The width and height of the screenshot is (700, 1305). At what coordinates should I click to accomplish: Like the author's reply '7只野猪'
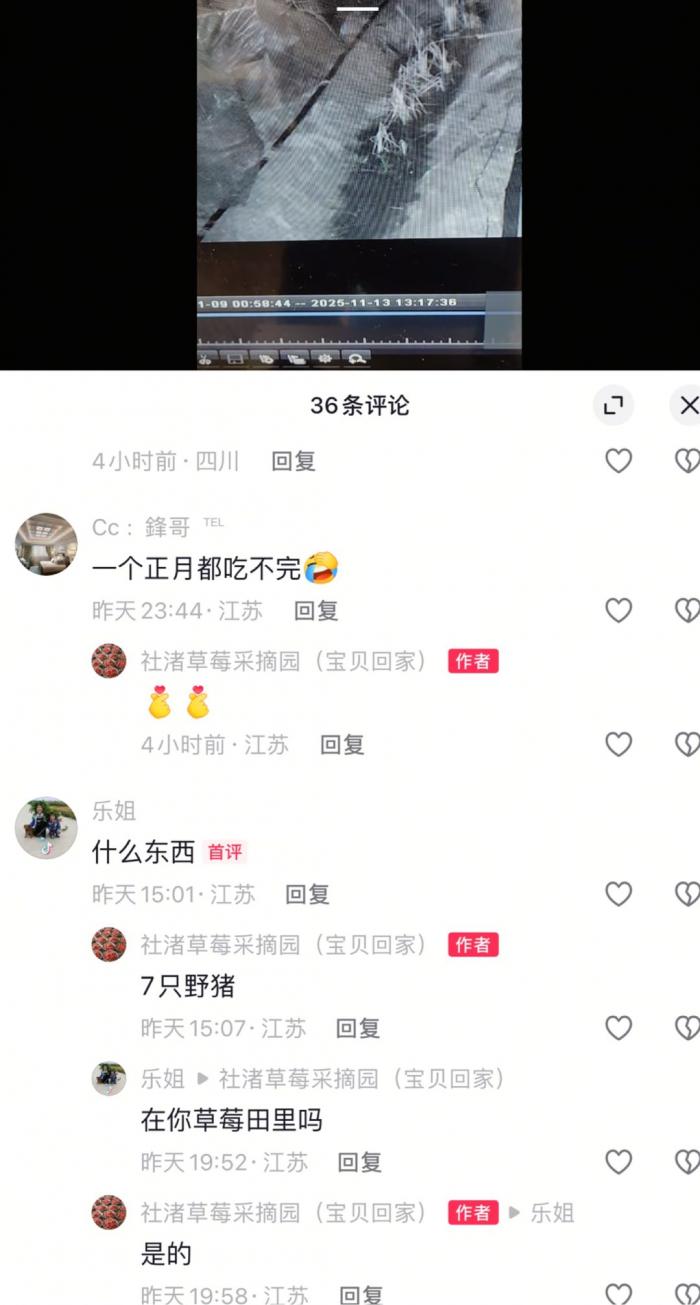(619, 1028)
